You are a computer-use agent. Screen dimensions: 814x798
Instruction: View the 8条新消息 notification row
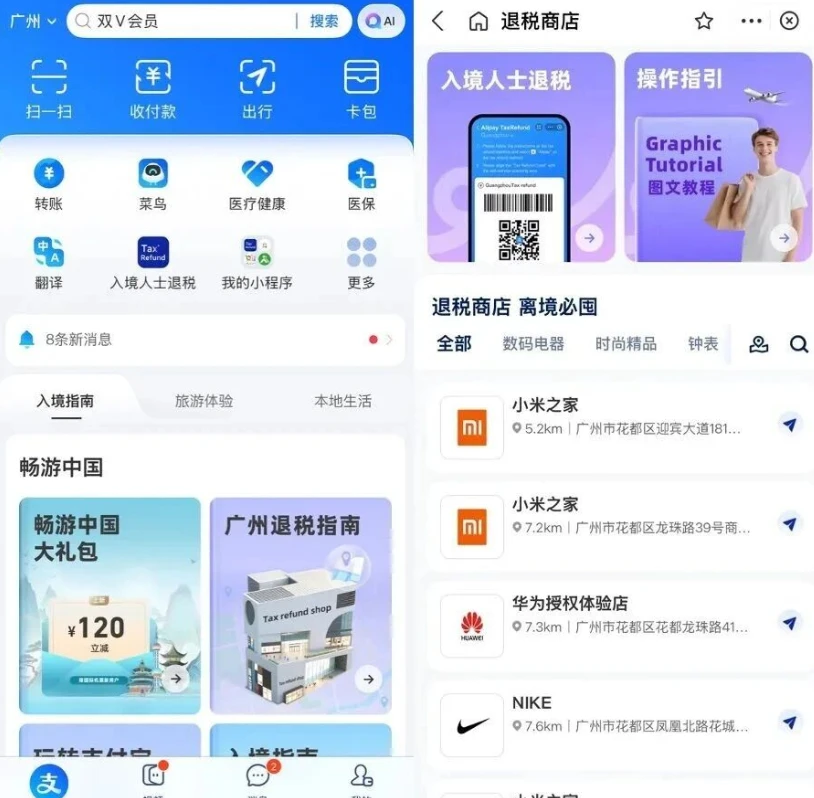click(205, 340)
